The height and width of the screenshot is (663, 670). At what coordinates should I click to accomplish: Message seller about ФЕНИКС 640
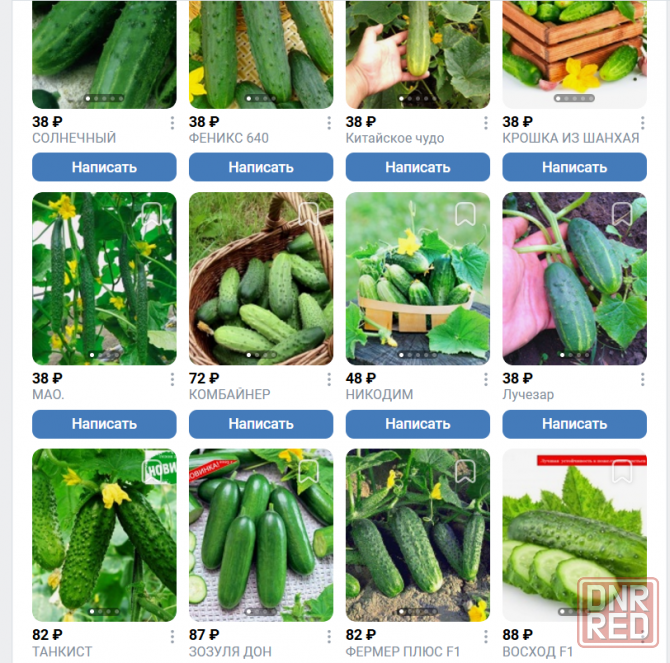pos(261,167)
